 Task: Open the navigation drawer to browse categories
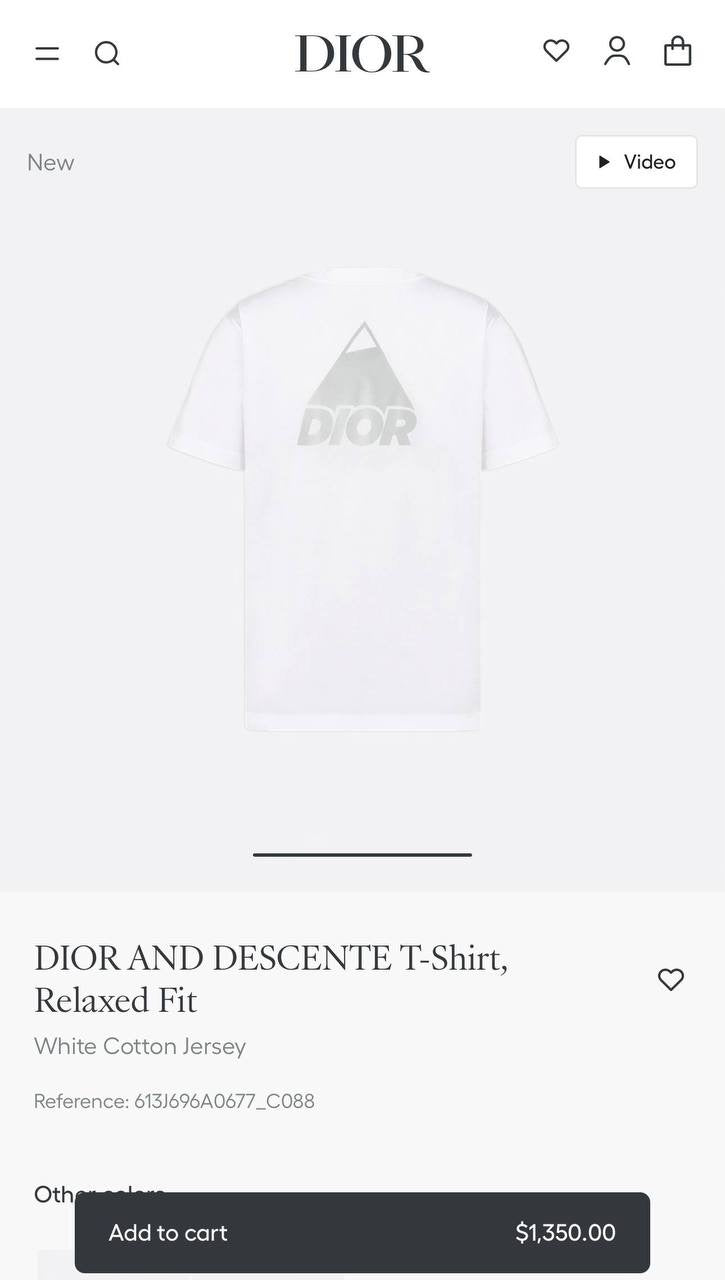click(46, 52)
